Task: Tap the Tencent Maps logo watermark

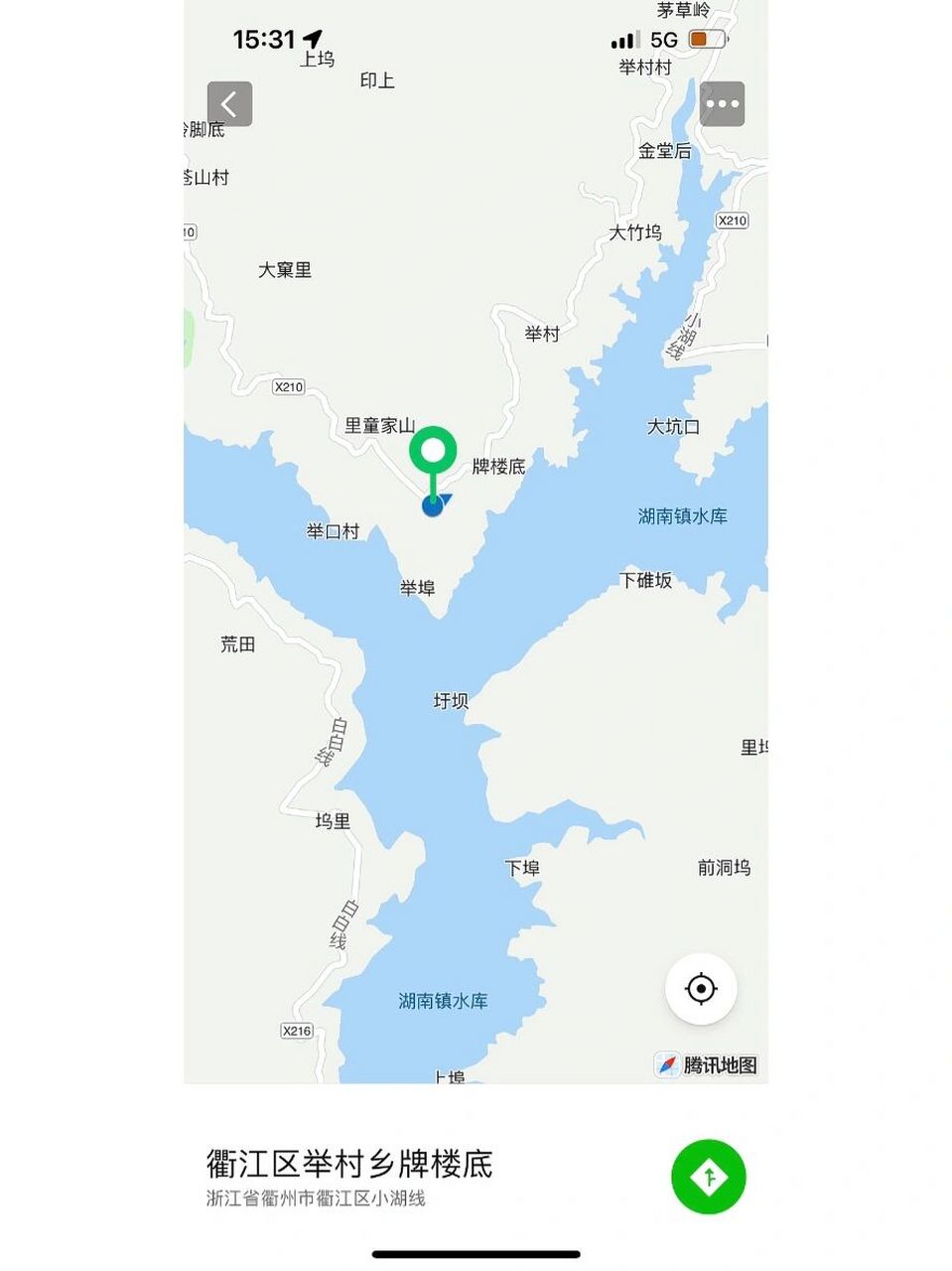Action: coord(707,1064)
